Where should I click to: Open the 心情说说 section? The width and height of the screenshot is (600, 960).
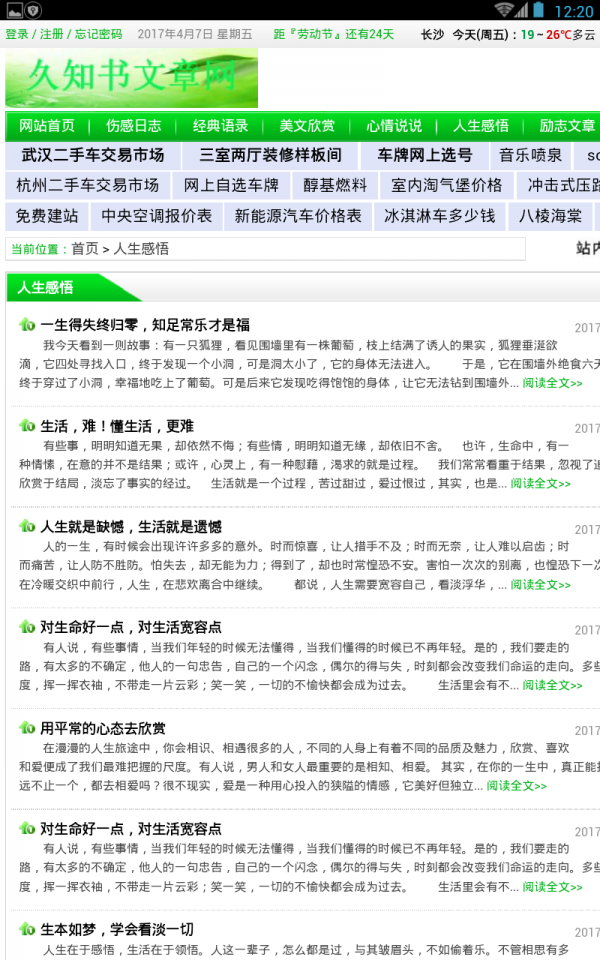click(x=394, y=126)
